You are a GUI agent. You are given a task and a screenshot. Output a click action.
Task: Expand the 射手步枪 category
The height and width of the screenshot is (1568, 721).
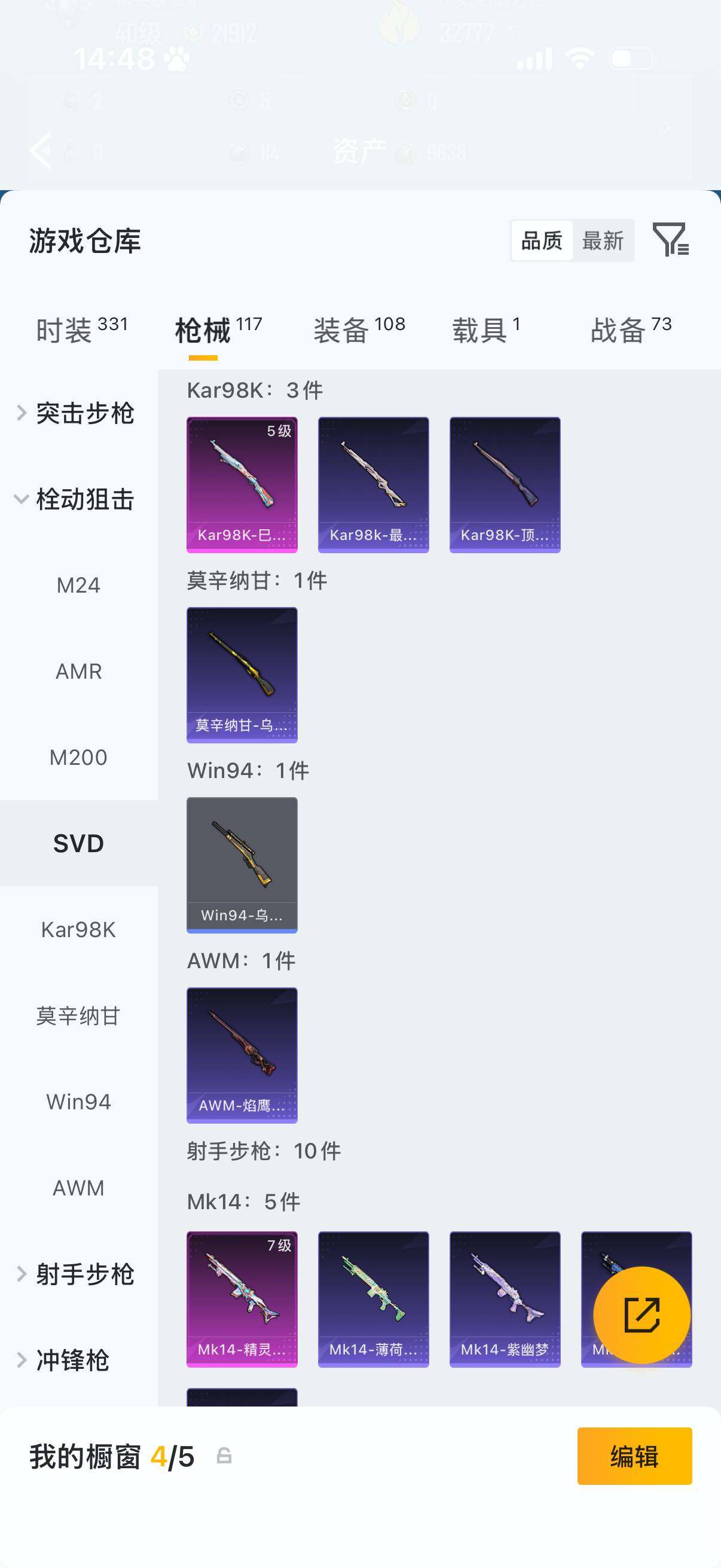pos(85,1273)
